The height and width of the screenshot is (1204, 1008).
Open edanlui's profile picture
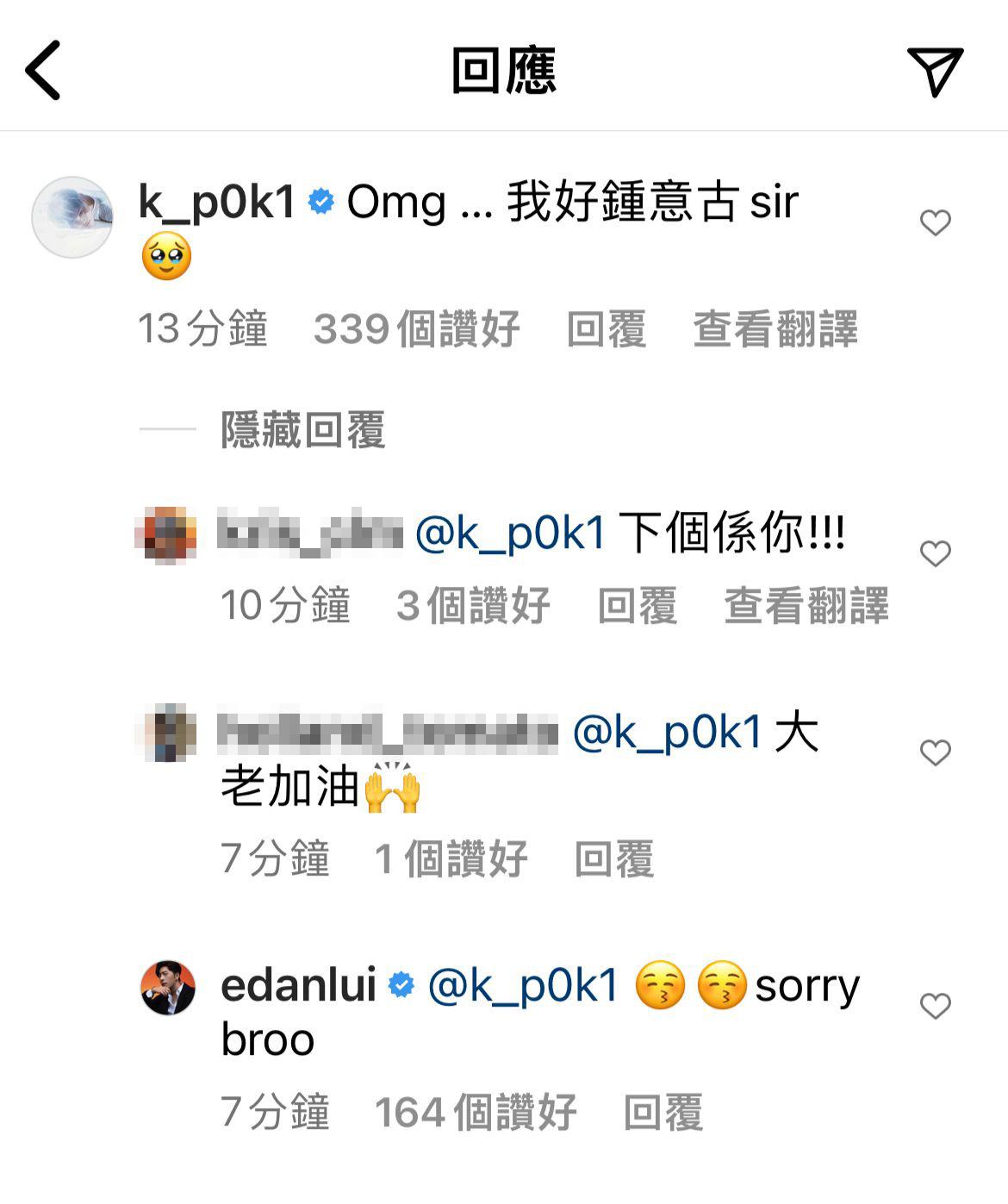coord(168,988)
